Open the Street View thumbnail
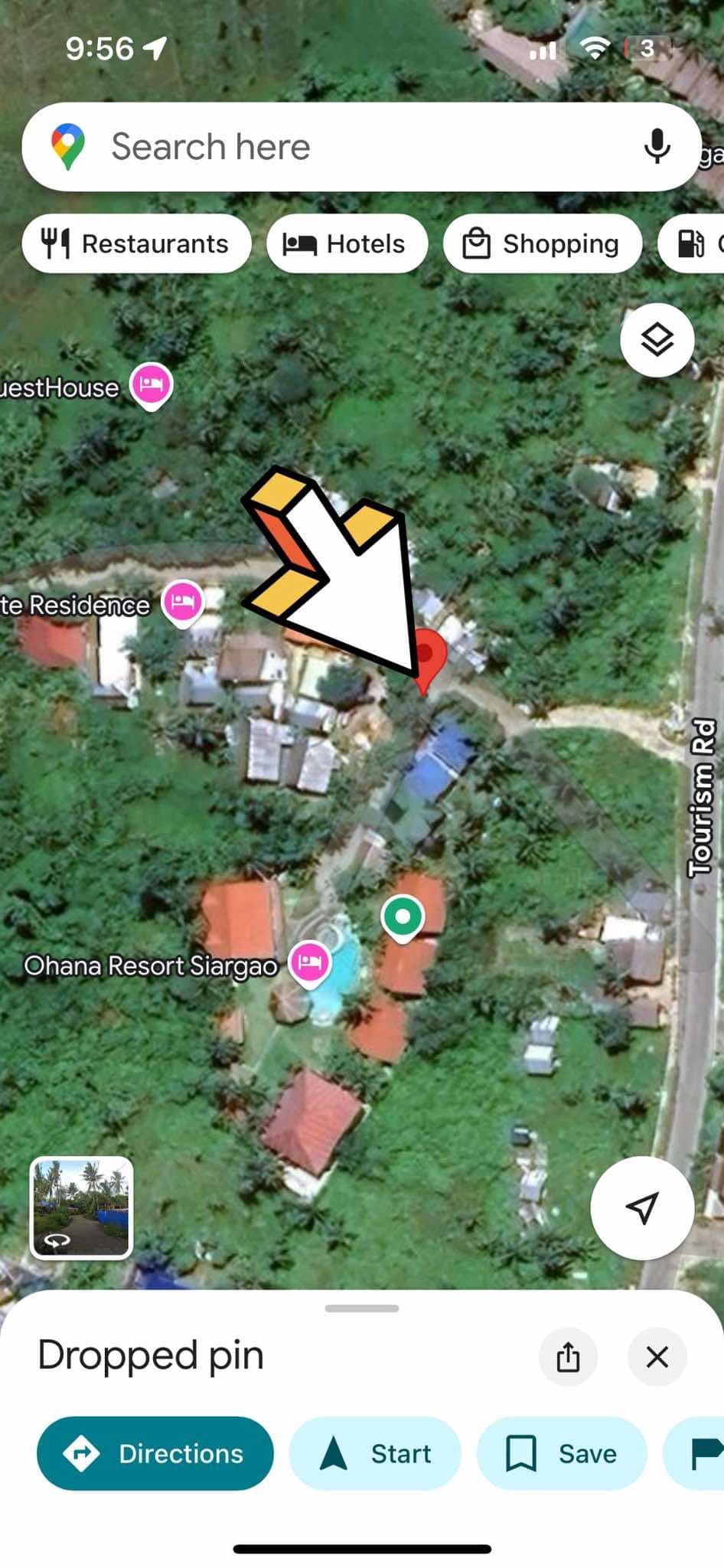 pos(81,1207)
